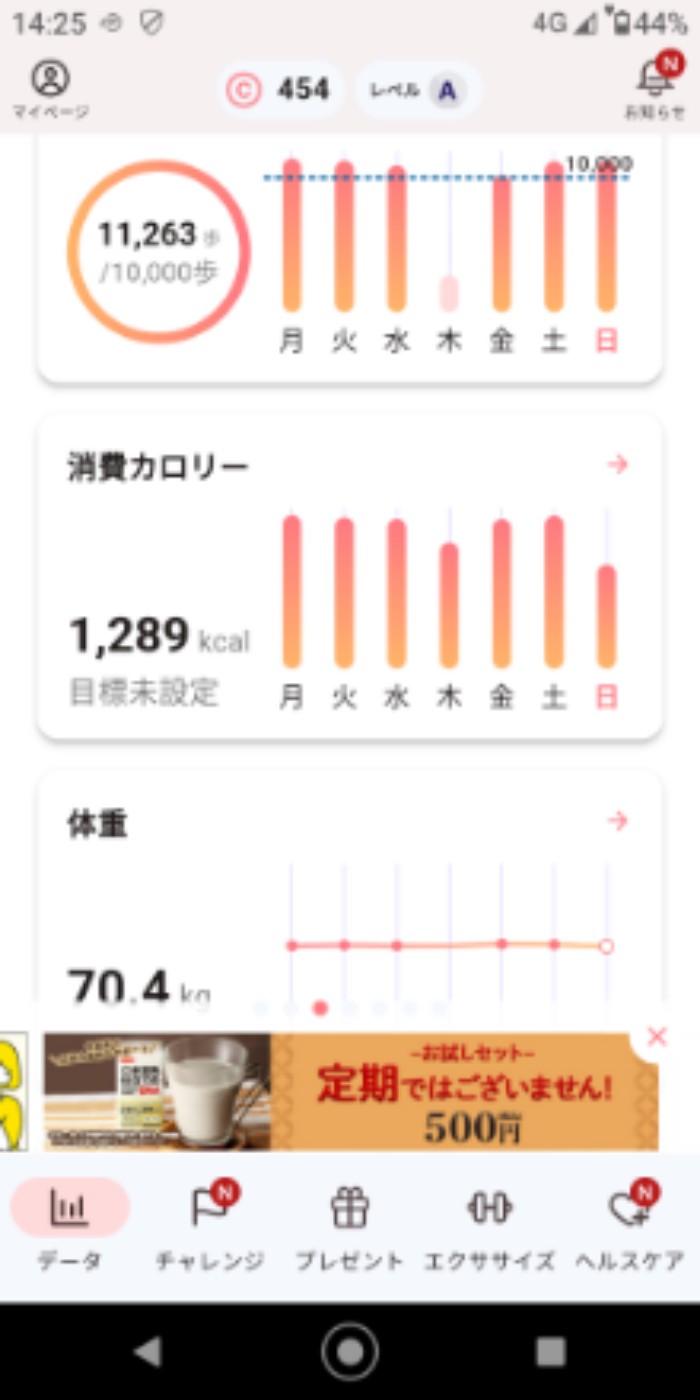Open 消費カロリー details arrow
Image resolution: width=700 pixels, height=1400 pixels.
click(618, 465)
